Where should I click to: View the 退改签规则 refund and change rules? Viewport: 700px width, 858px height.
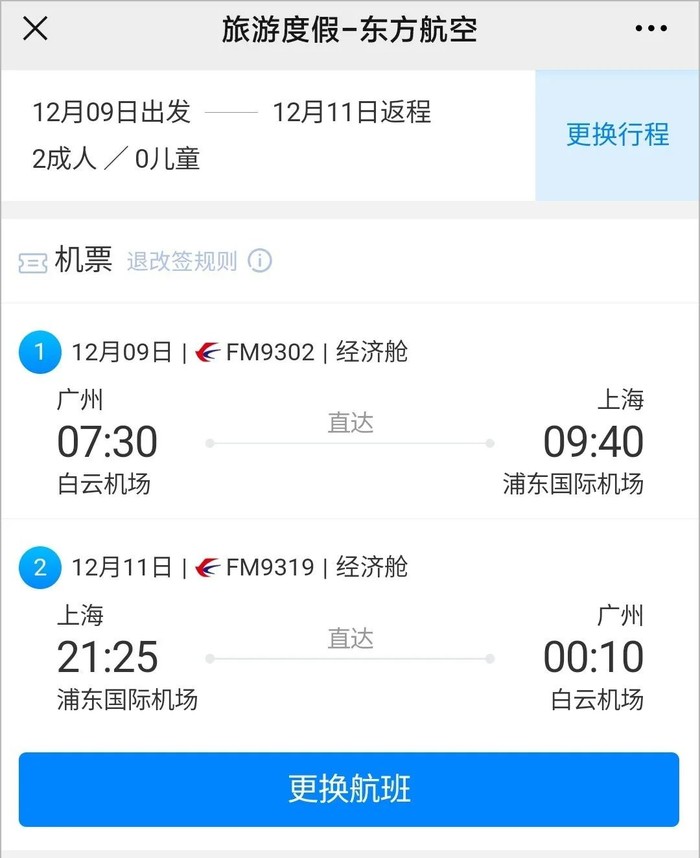coord(182,262)
